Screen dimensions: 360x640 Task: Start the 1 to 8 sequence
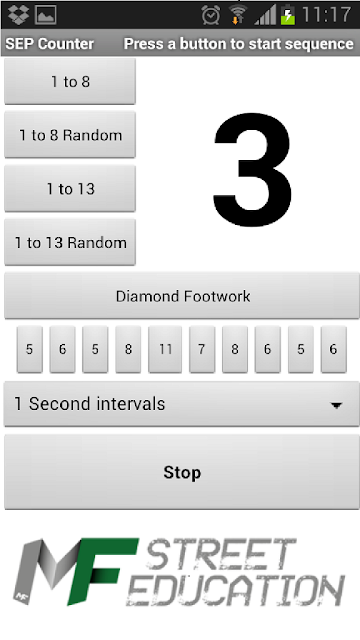click(x=70, y=81)
